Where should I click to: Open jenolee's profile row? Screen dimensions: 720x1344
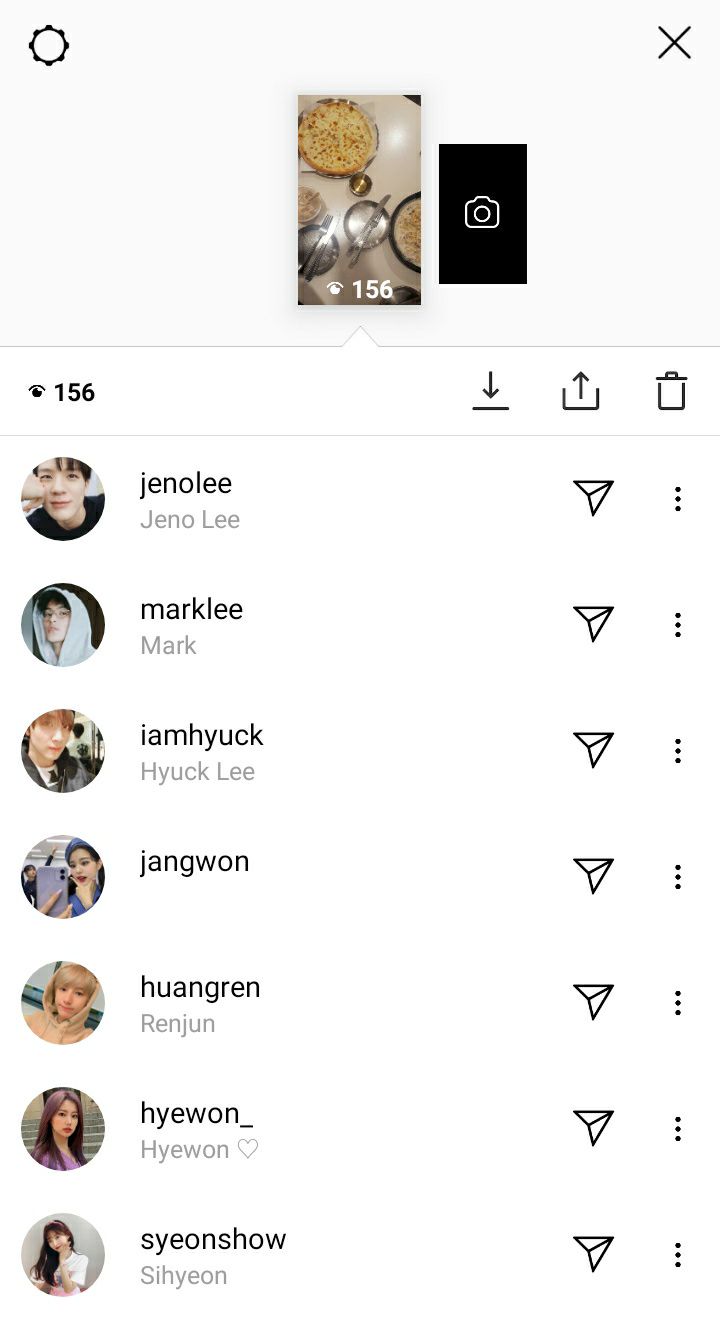[x=360, y=499]
